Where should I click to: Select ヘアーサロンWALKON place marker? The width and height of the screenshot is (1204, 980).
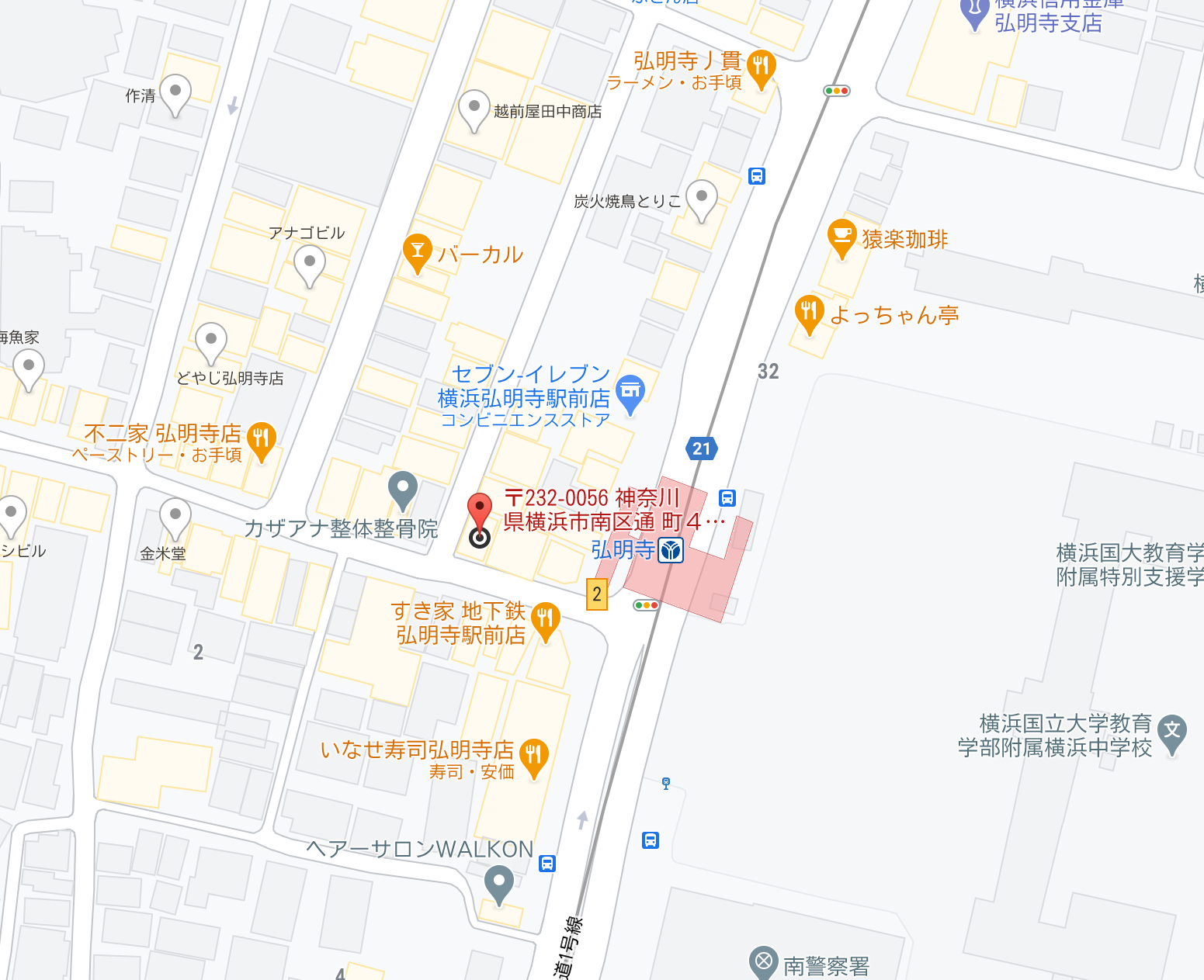pos(499,883)
